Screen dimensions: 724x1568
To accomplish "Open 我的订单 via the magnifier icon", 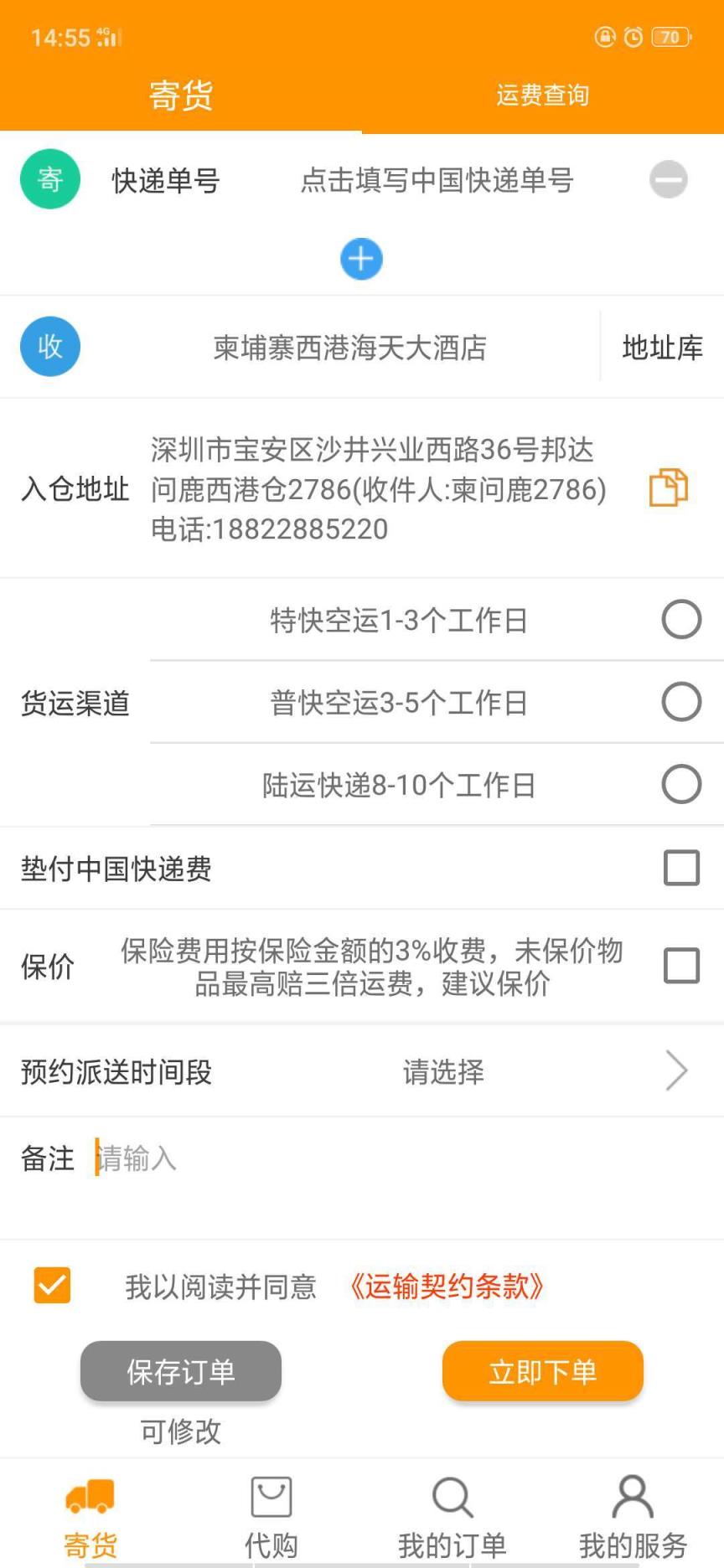I will pos(451,1499).
